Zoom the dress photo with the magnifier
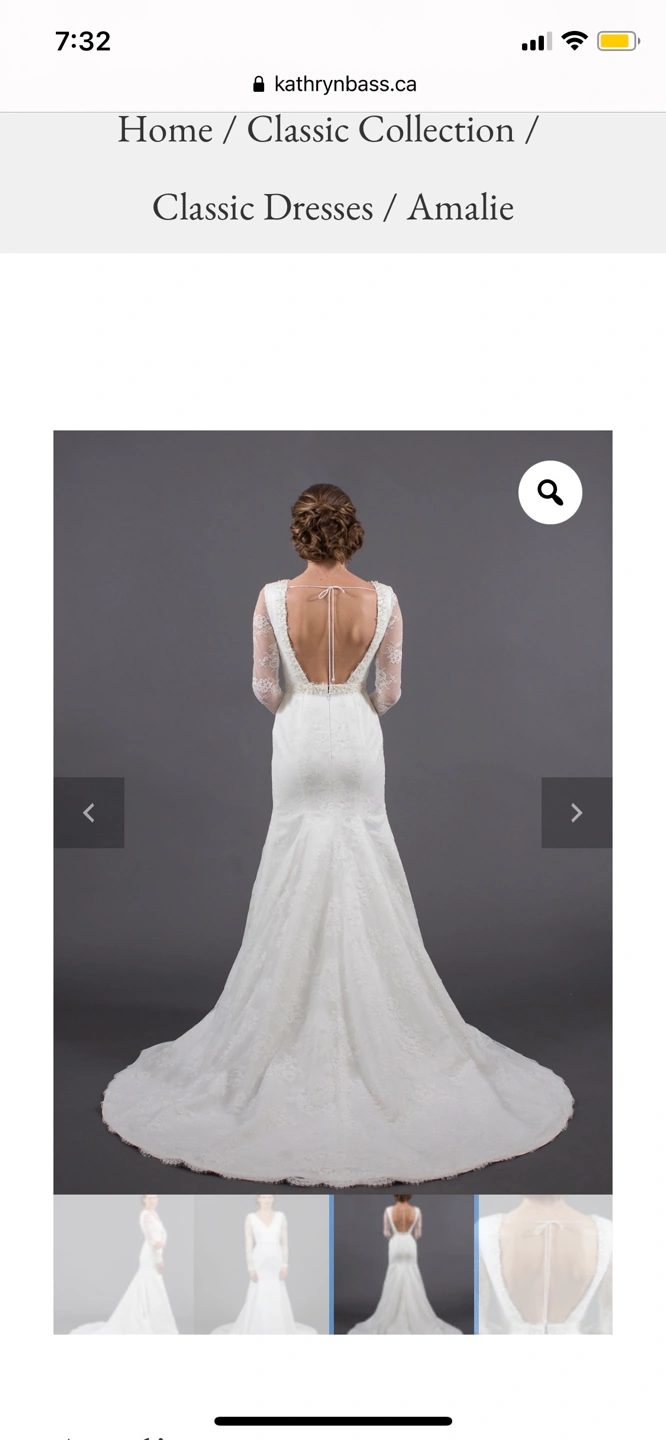The image size is (666, 1440). pos(550,492)
